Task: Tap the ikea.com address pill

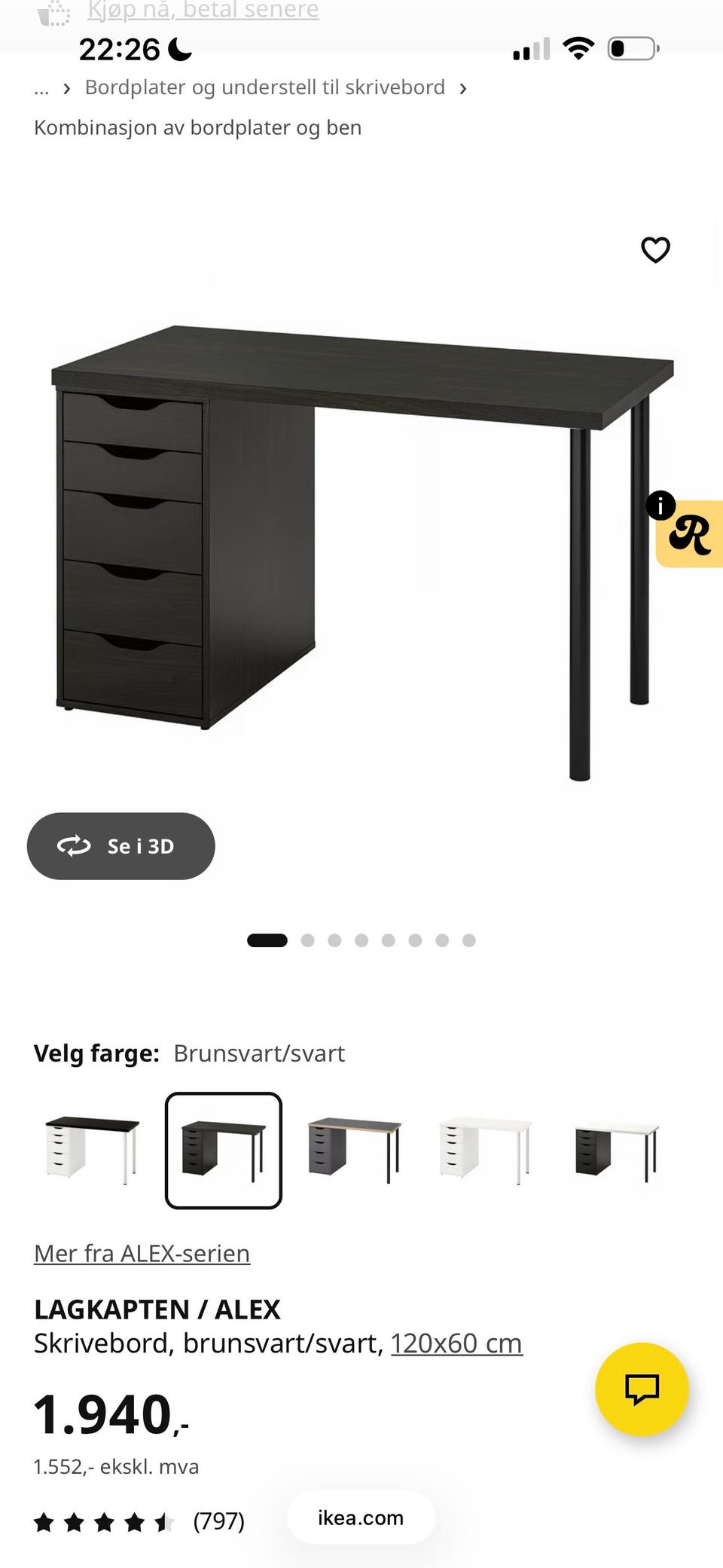Action: coord(361,1518)
